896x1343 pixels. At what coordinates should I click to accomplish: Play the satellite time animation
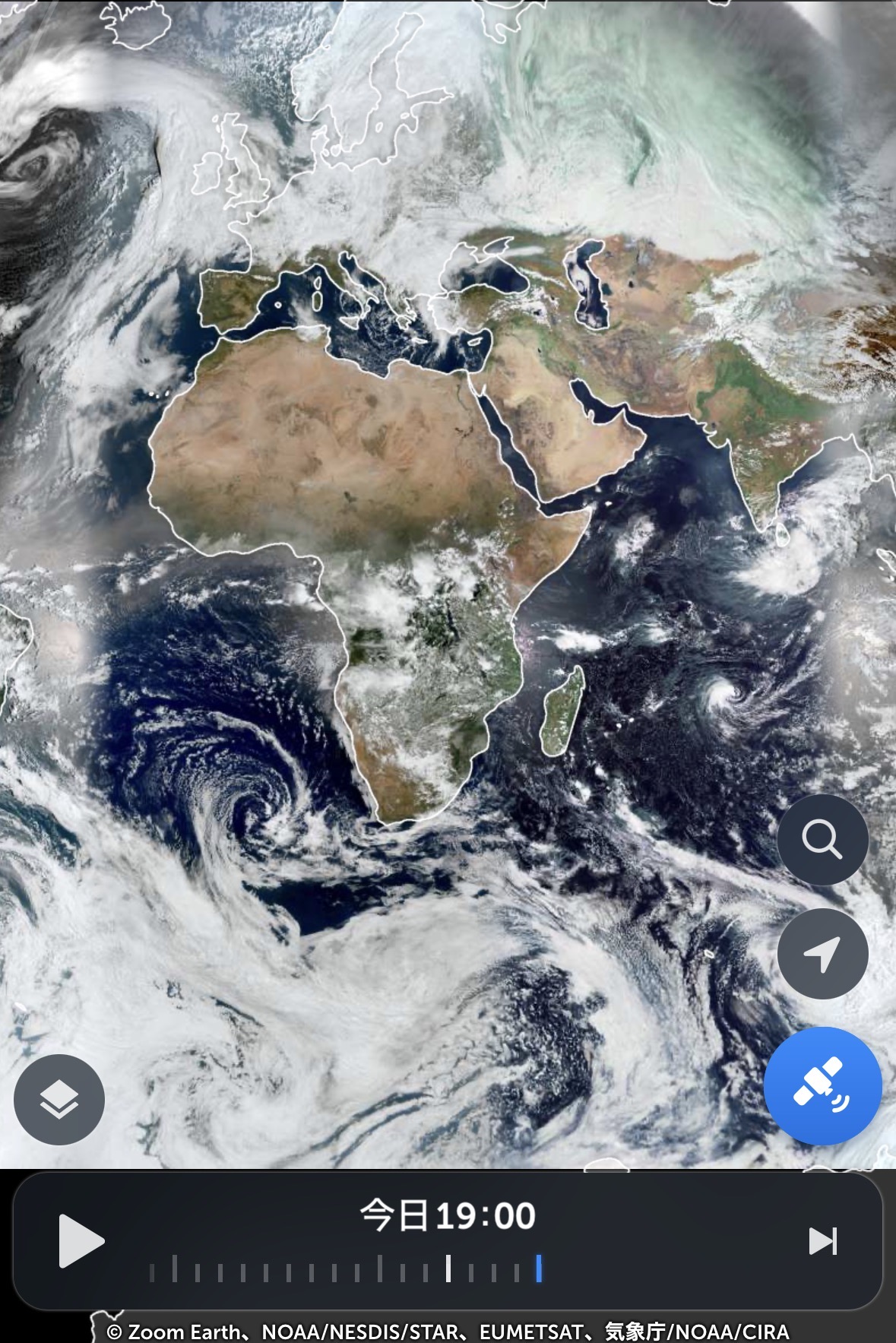pyautogui.click(x=81, y=1240)
